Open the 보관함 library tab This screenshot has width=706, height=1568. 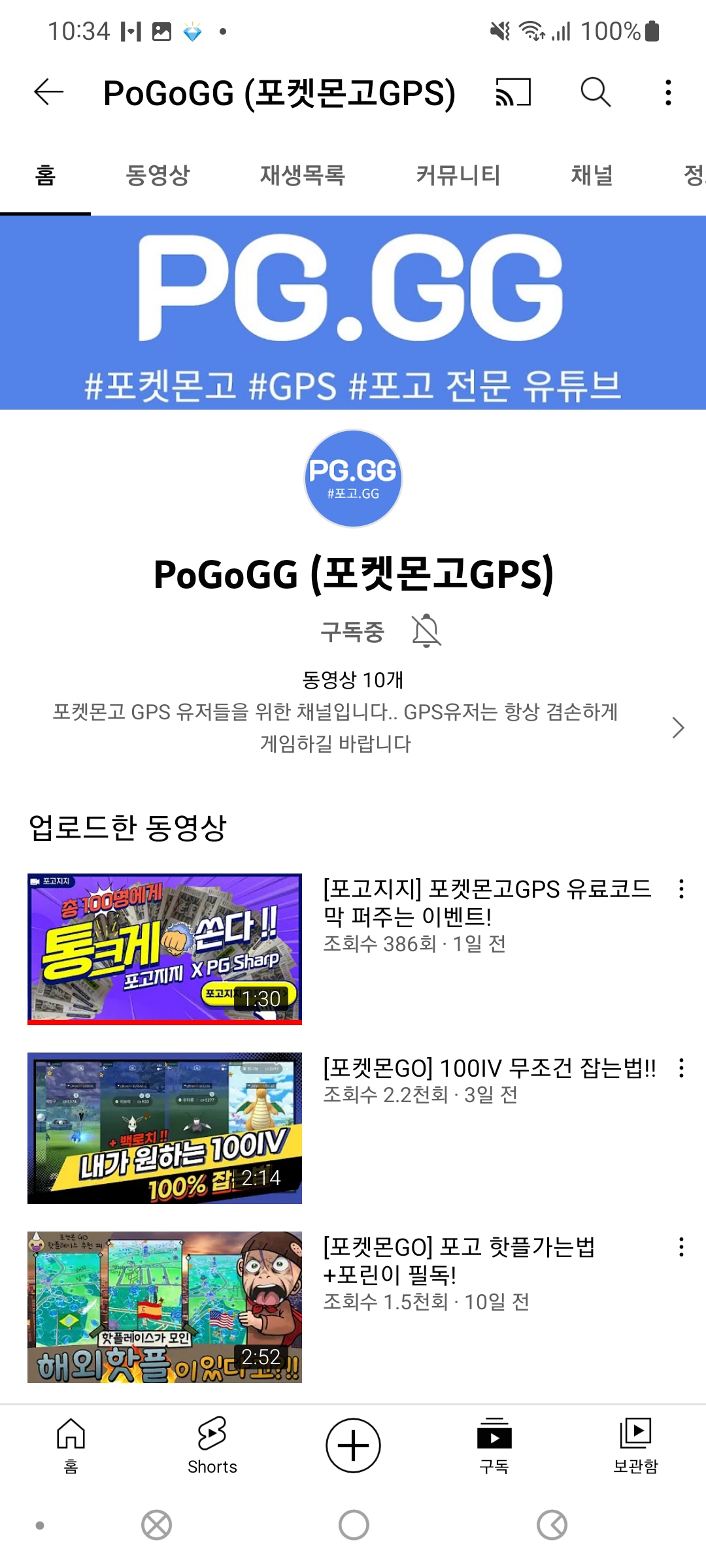[x=635, y=1445]
